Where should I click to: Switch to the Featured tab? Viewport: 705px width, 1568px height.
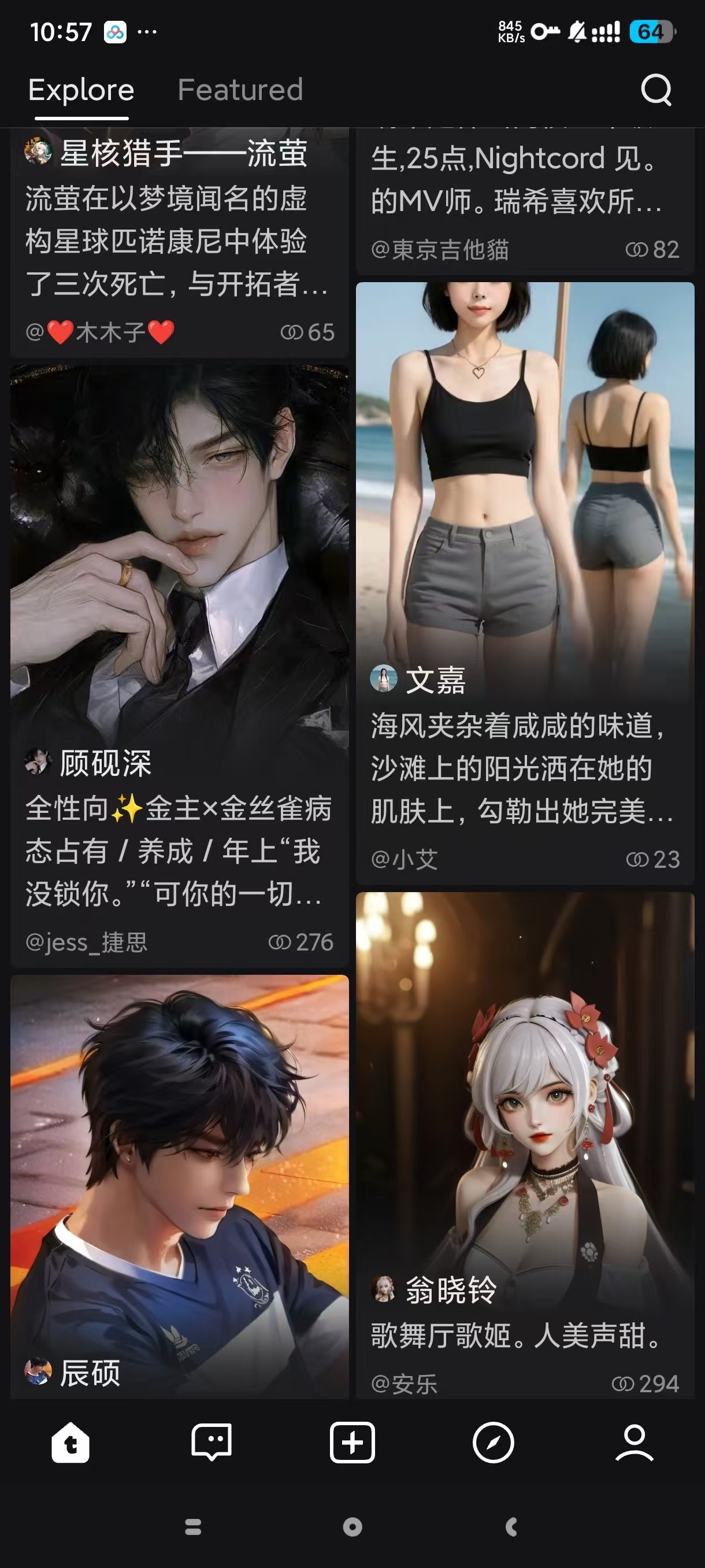tap(240, 90)
